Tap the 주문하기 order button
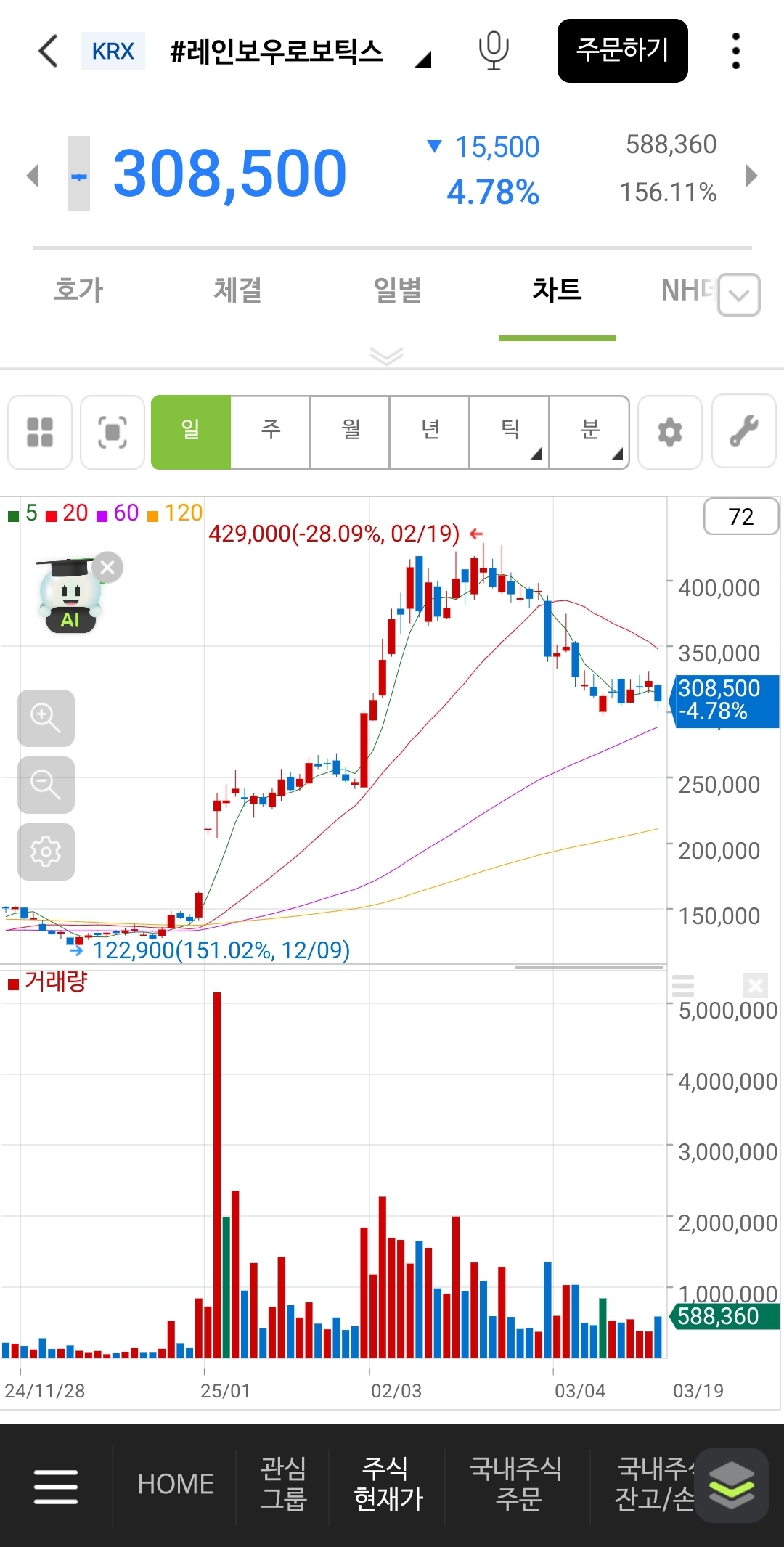This screenshot has height=1547, width=784. [622, 51]
